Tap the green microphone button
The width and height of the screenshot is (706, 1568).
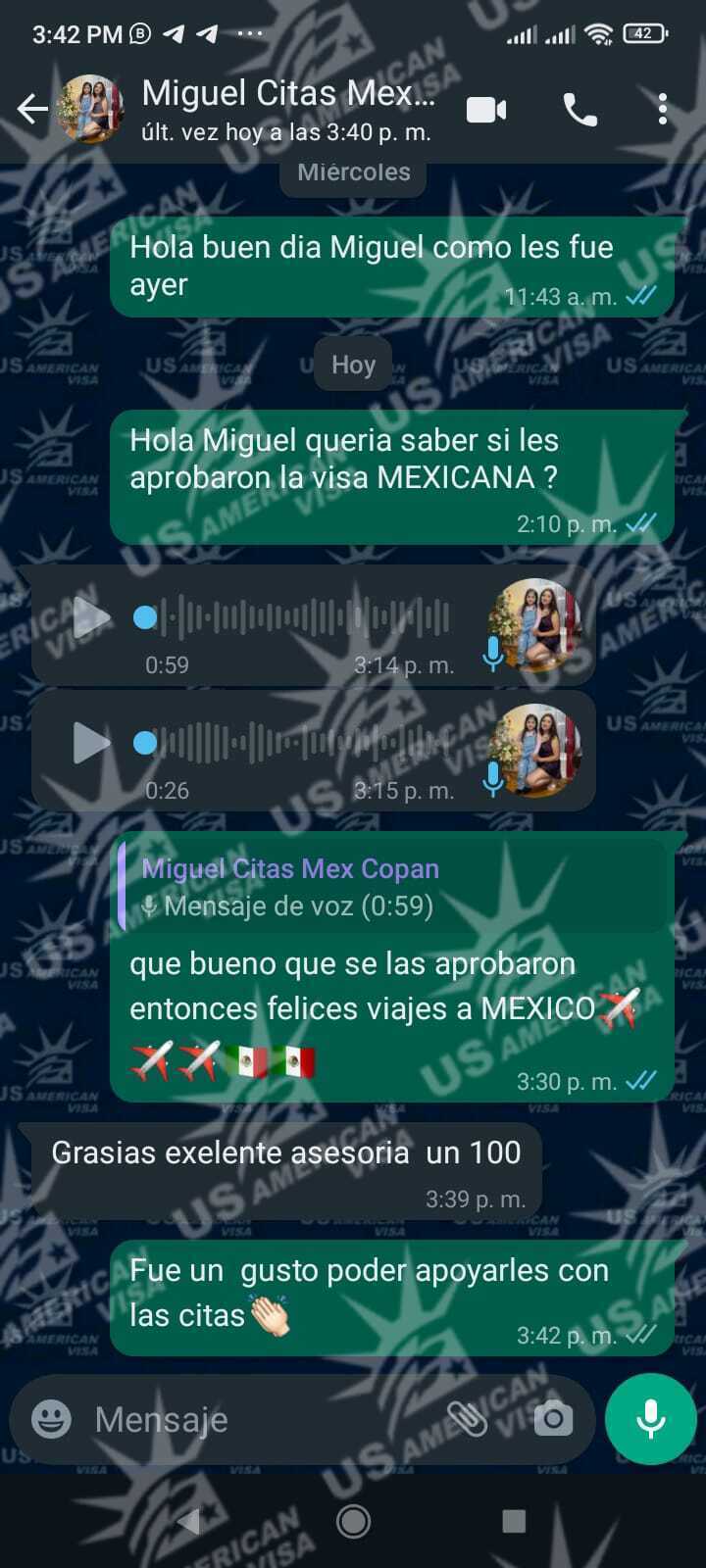pyautogui.click(x=650, y=1418)
